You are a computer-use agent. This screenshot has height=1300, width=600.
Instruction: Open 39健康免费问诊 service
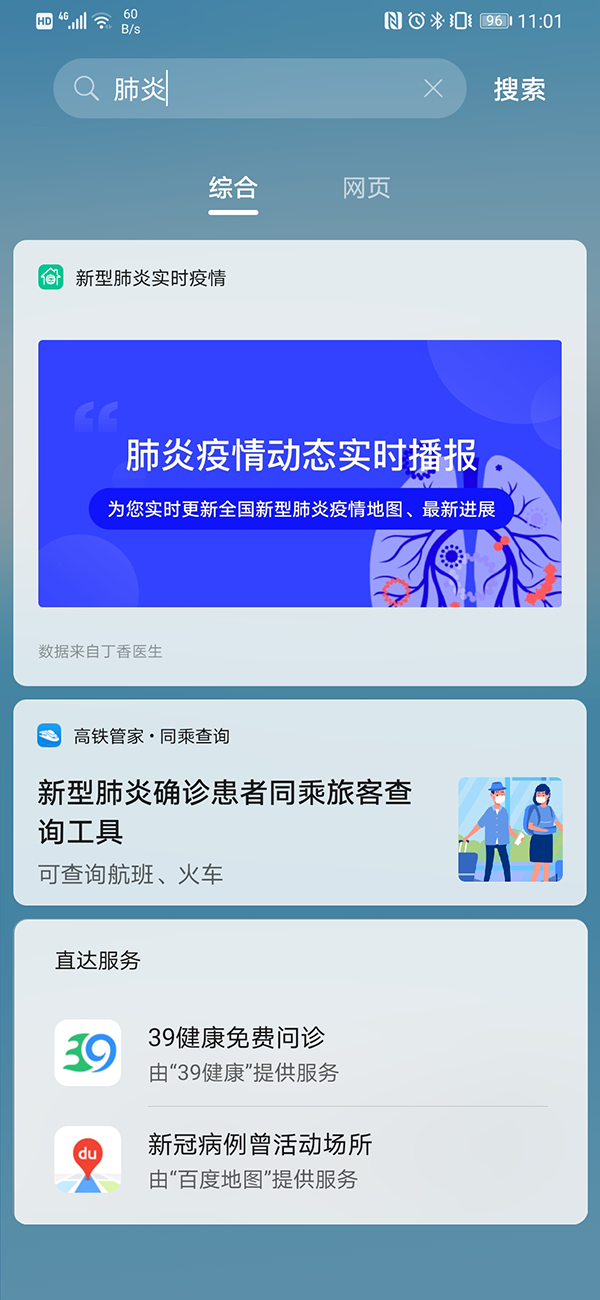click(x=300, y=1054)
